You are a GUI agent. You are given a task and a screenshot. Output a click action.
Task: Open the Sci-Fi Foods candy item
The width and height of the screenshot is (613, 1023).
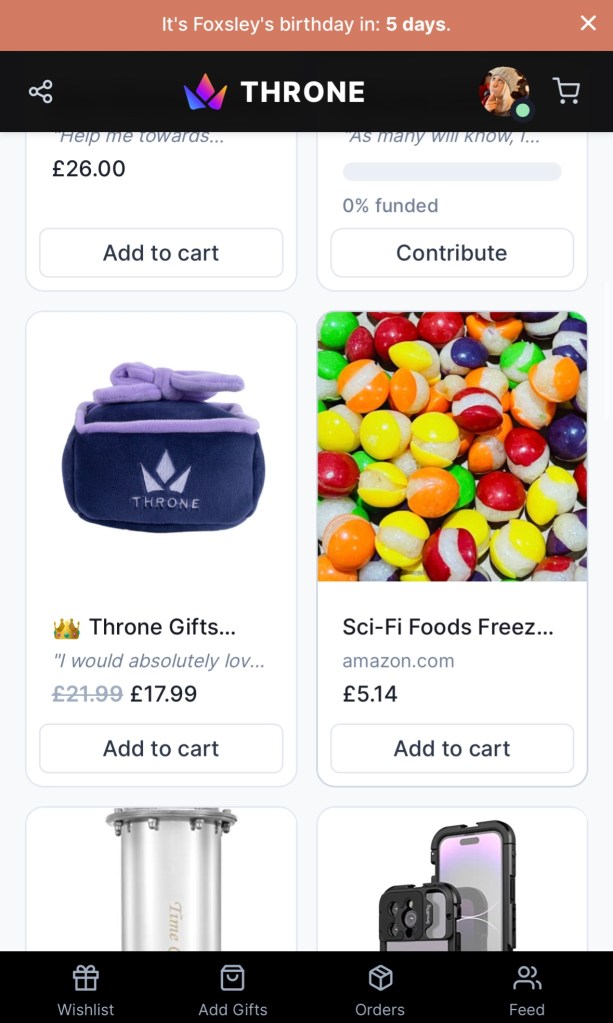(452, 447)
